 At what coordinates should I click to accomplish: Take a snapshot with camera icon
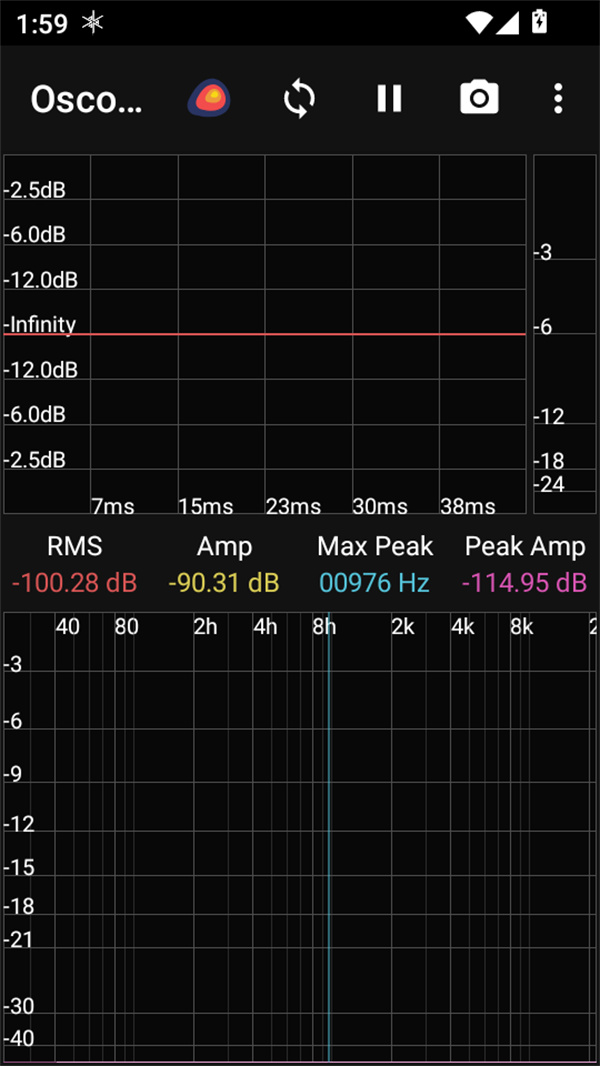[x=479, y=97]
